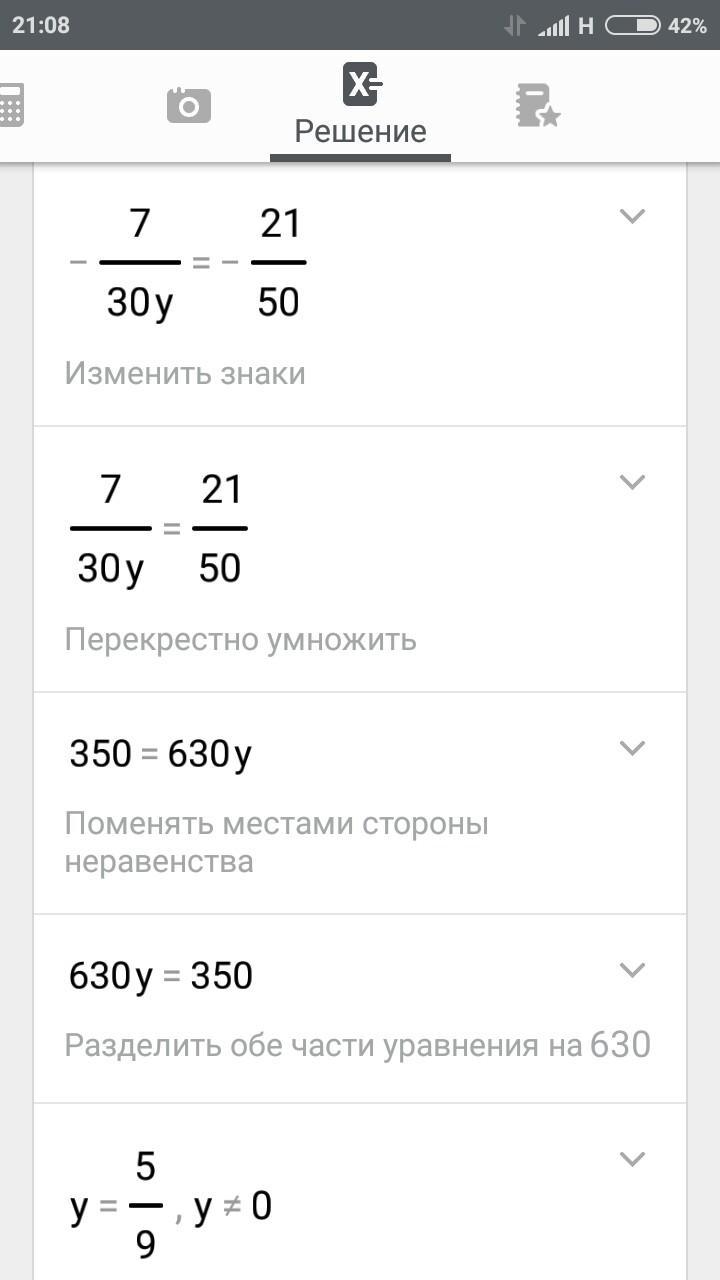Expand the Поменять местами стороны step
Screen dimensions: 720x1280
(x=632, y=748)
